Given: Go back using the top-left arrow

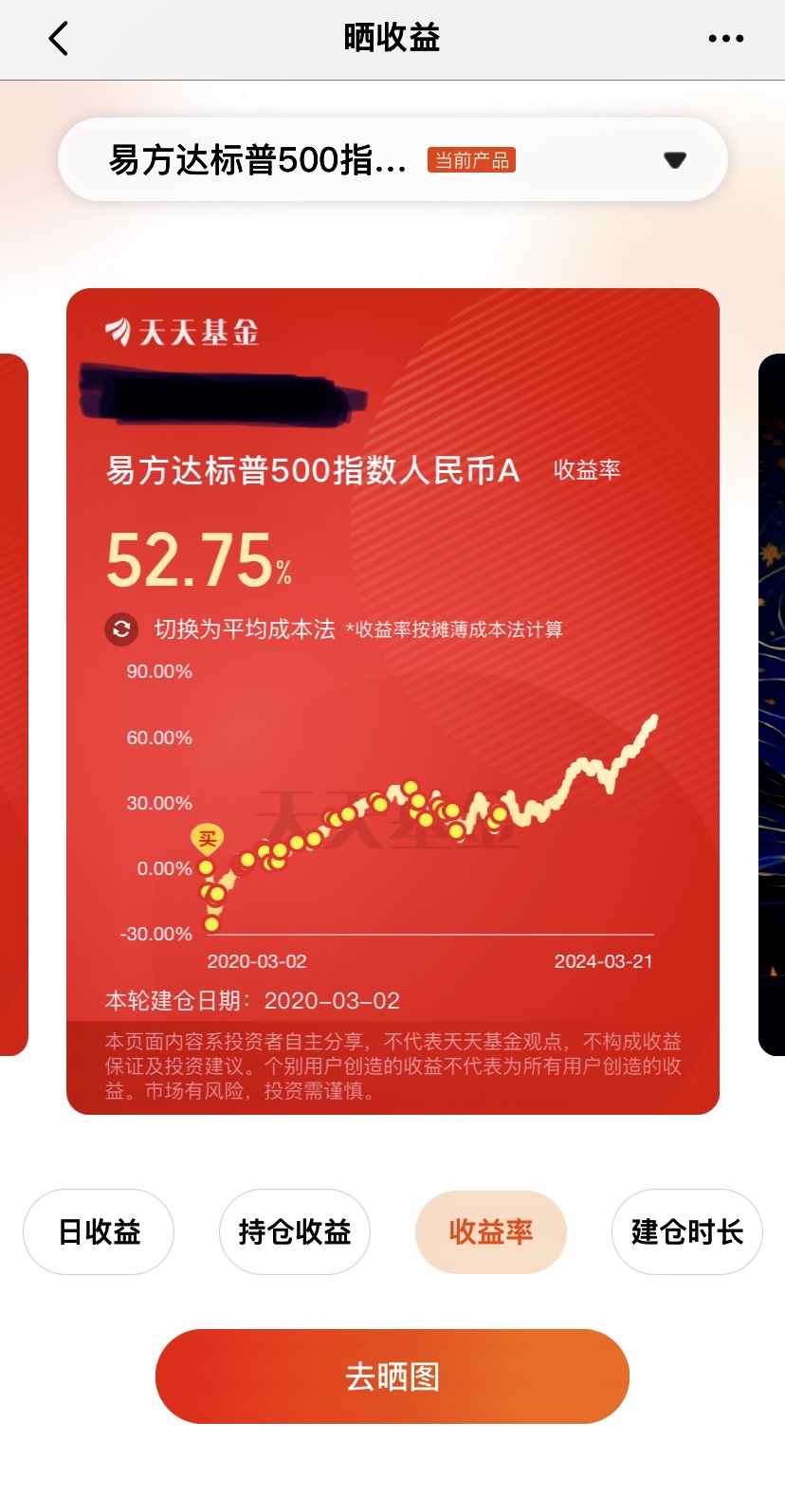Looking at the screenshot, I should [59, 39].
